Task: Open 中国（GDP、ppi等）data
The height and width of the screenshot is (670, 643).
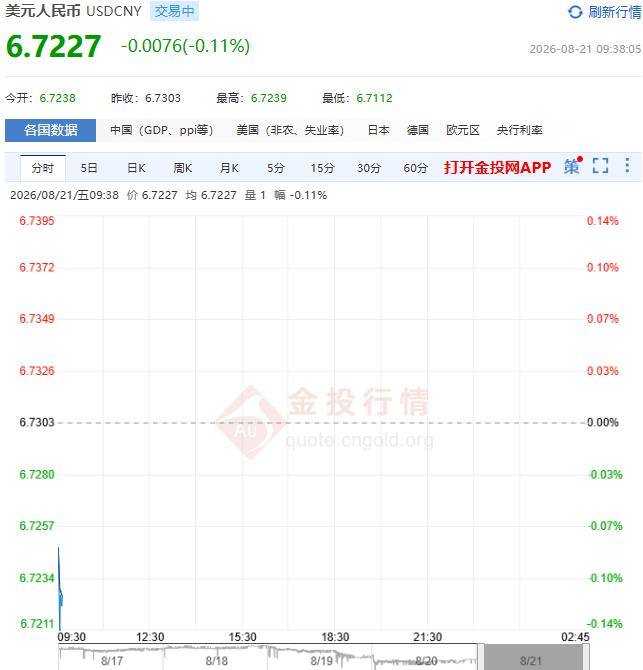Action: [x=161, y=130]
